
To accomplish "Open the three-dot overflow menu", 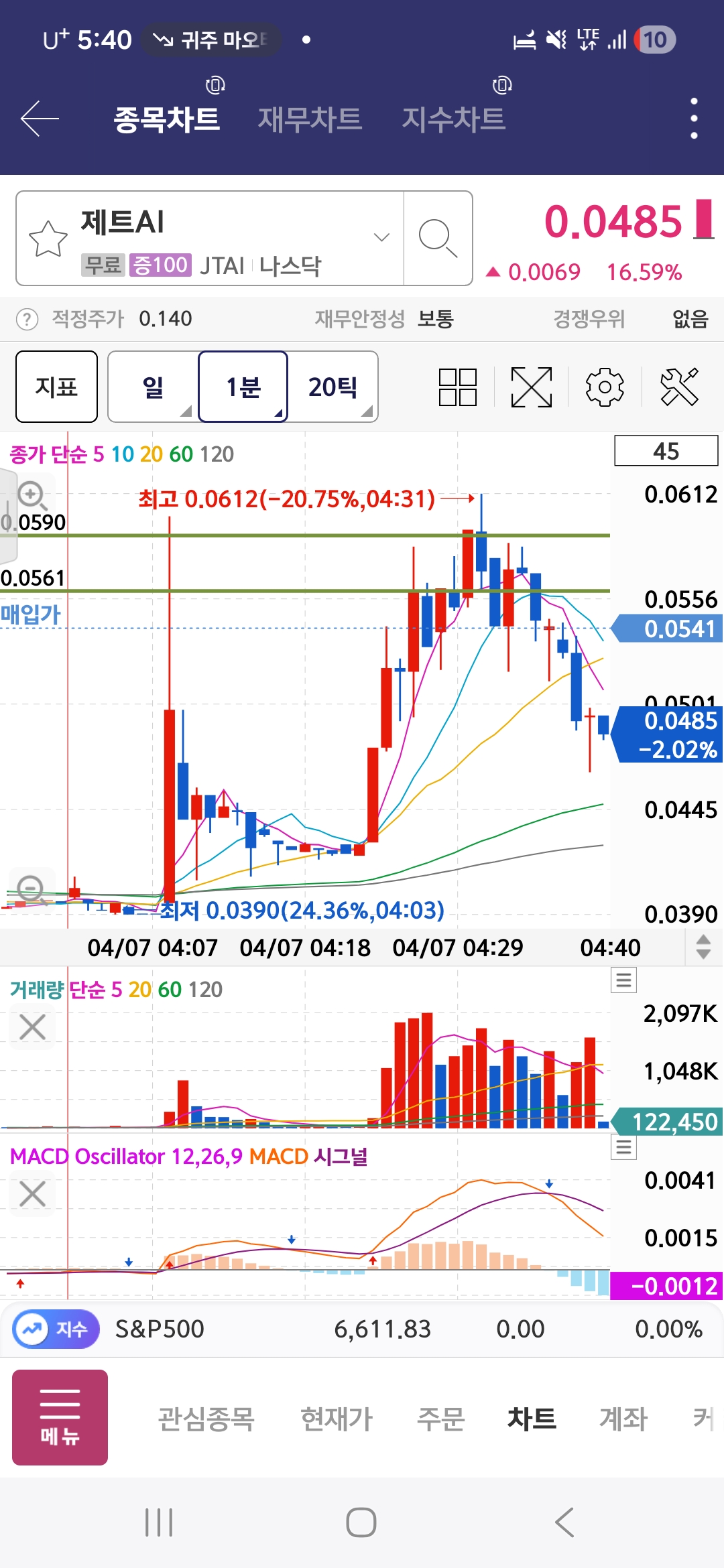I will coord(694,119).
